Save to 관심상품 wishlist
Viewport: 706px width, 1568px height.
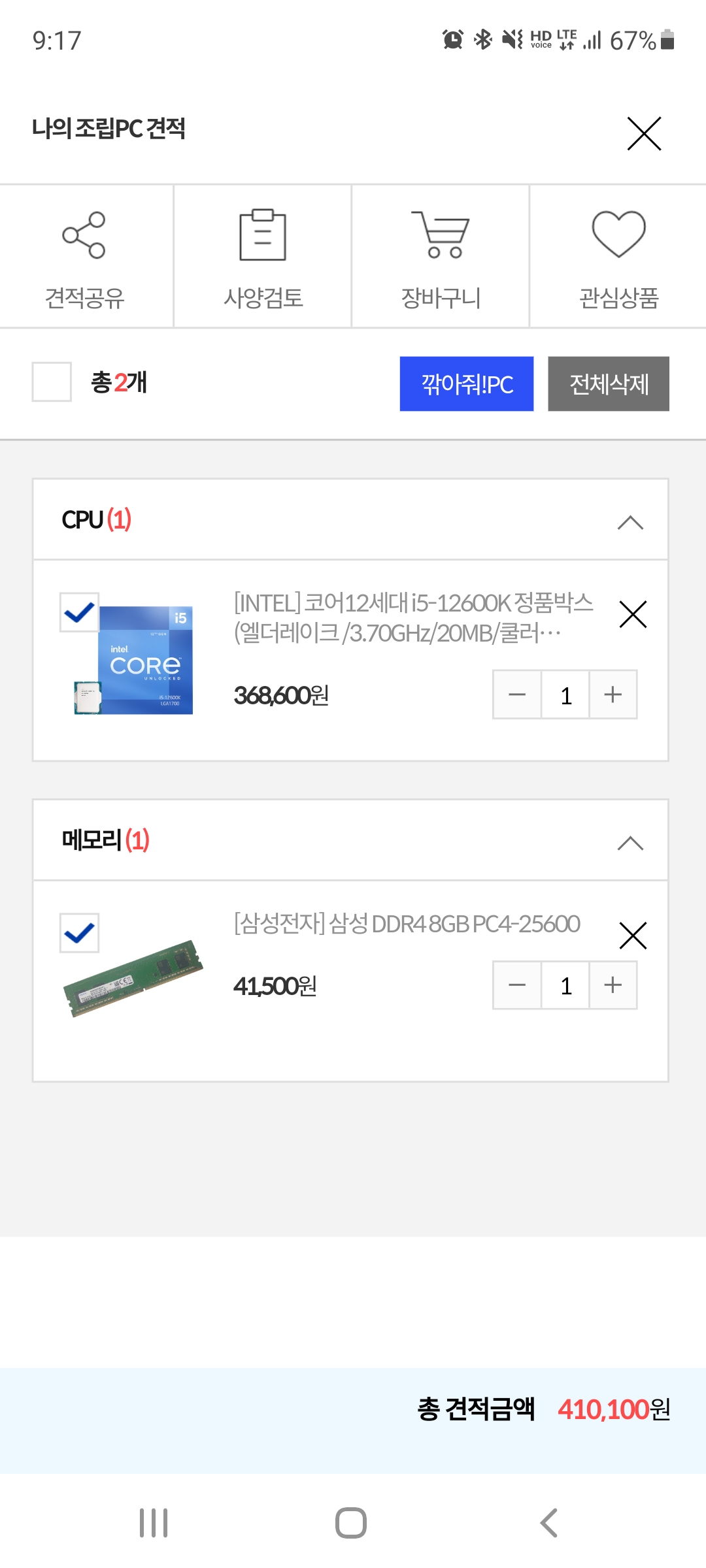(618, 257)
